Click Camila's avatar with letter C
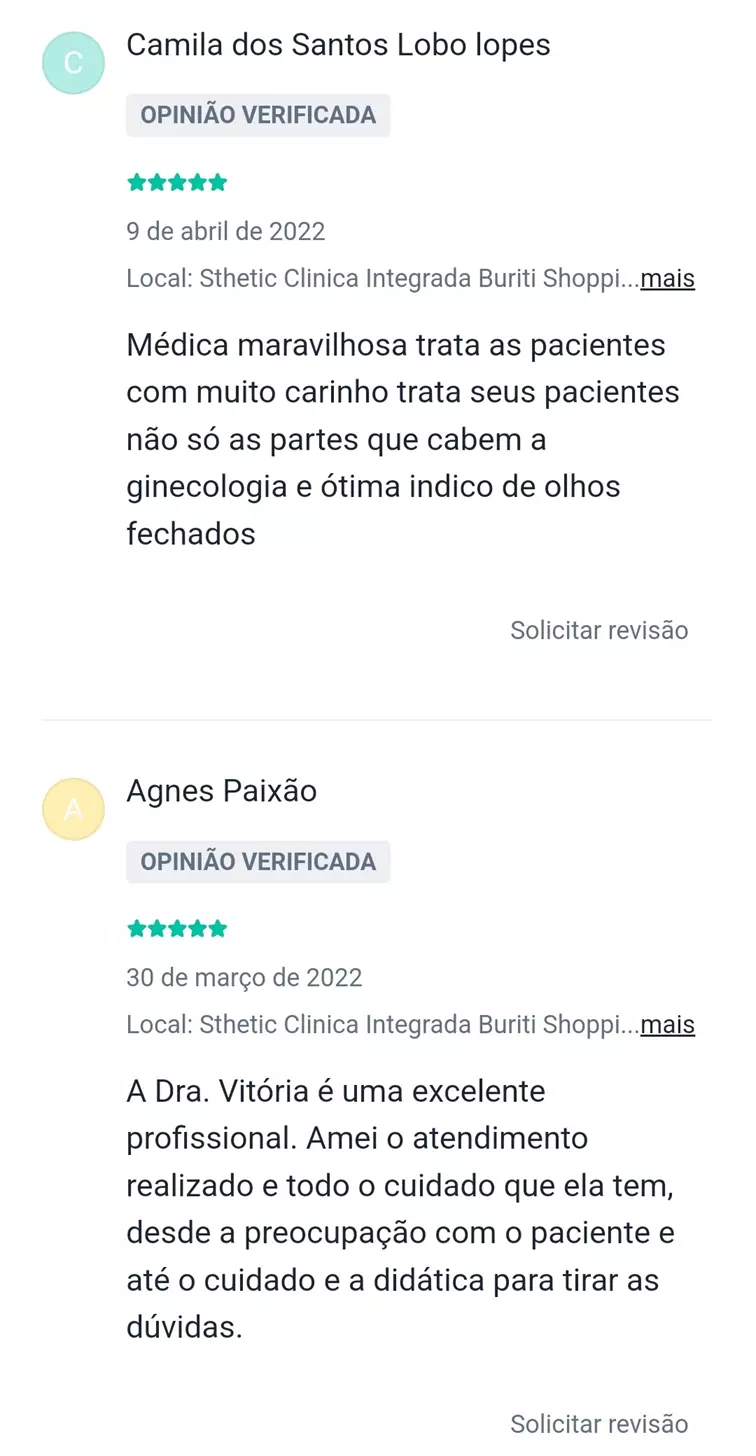Viewport: 756px width, 1456px height. coord(73,62)
